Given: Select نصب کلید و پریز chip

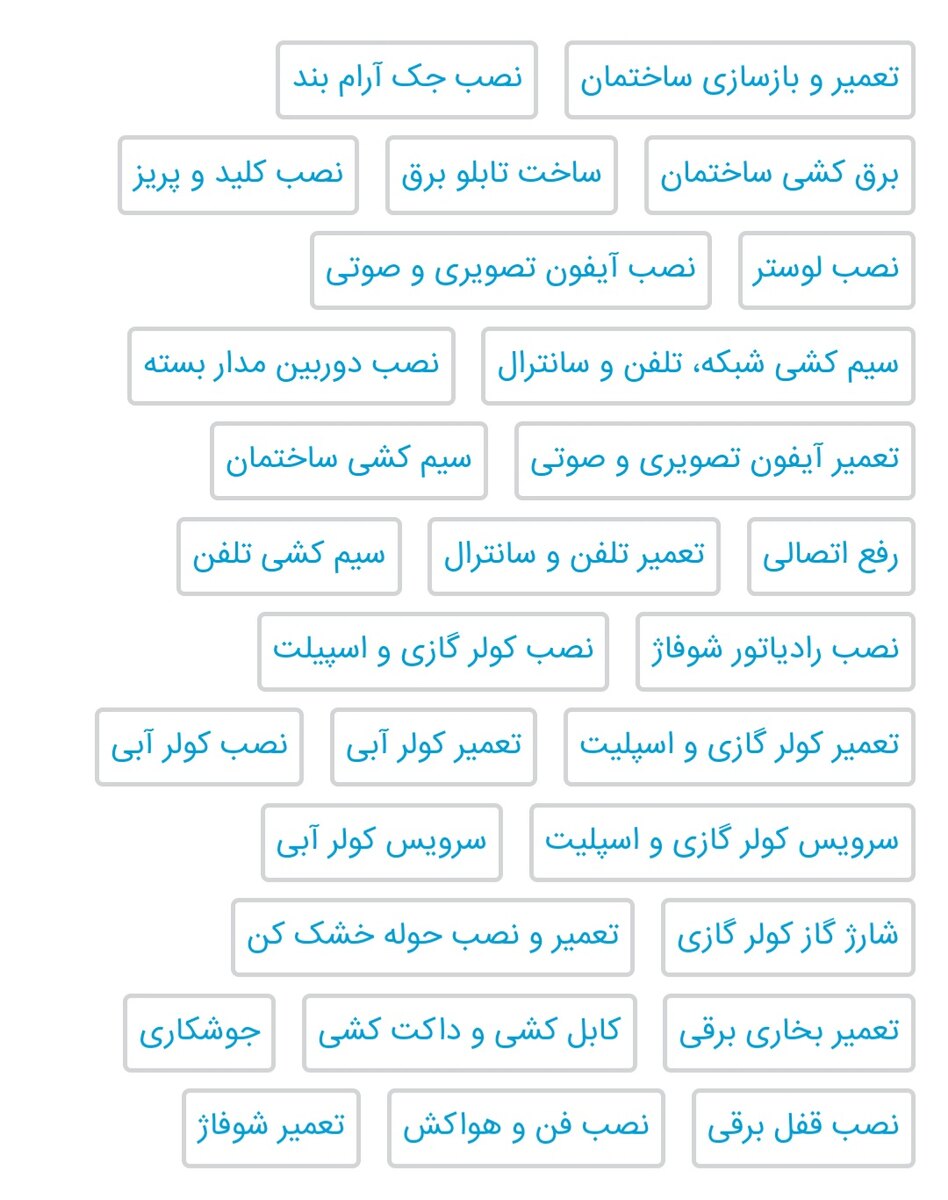Looking at the screenshot, I should (x=238, y=175).
